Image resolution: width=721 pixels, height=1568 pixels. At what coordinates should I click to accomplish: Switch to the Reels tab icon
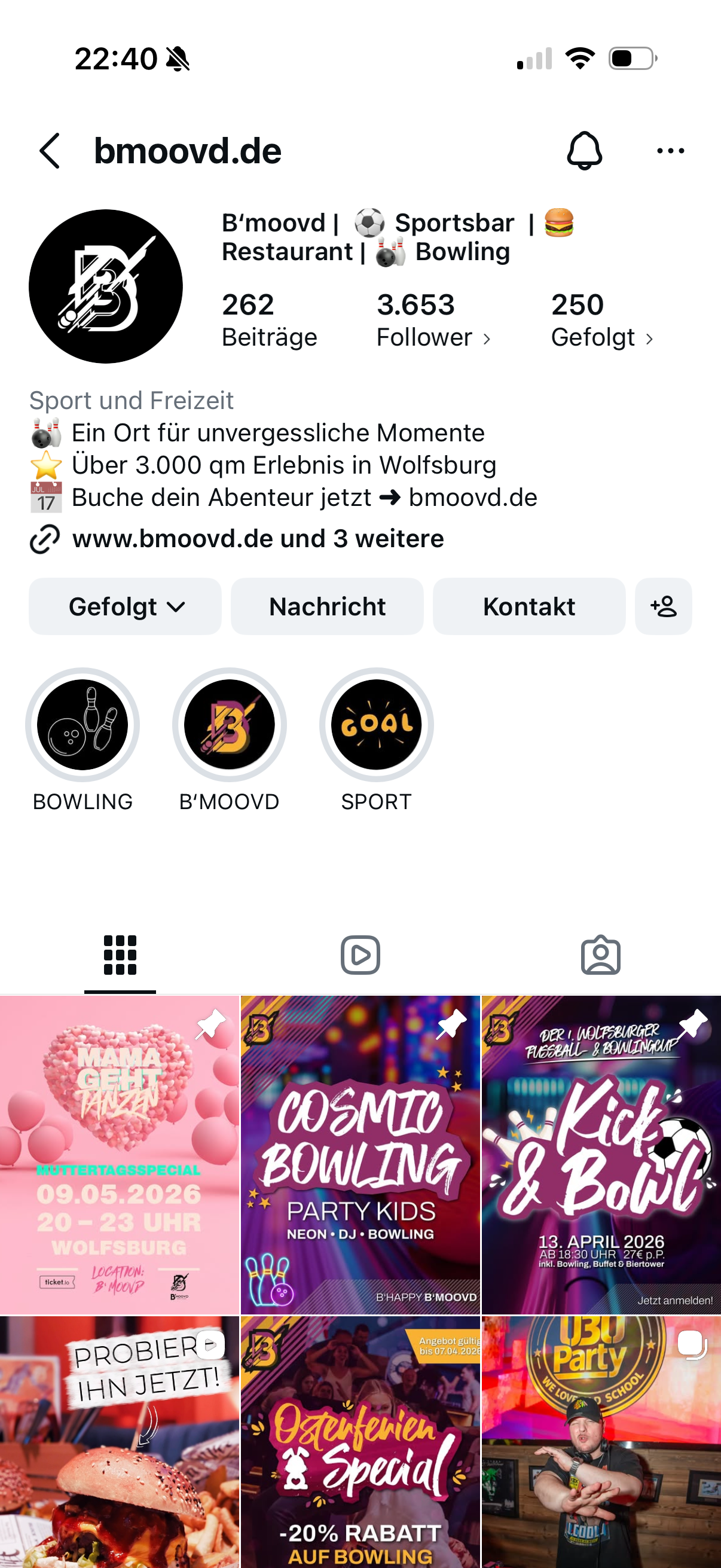point(360,954)
